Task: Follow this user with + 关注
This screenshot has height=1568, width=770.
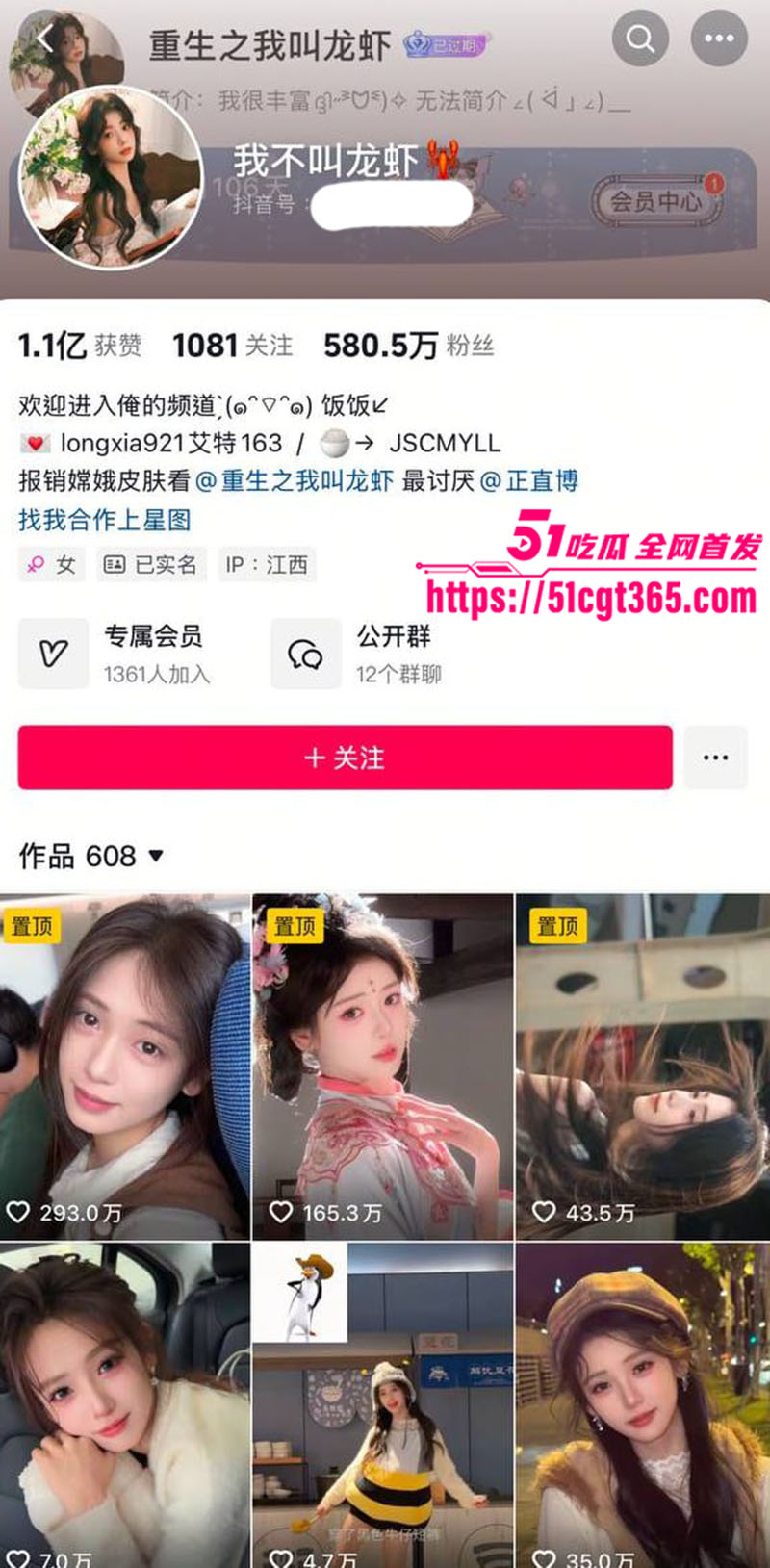Action: pos(345,758)
